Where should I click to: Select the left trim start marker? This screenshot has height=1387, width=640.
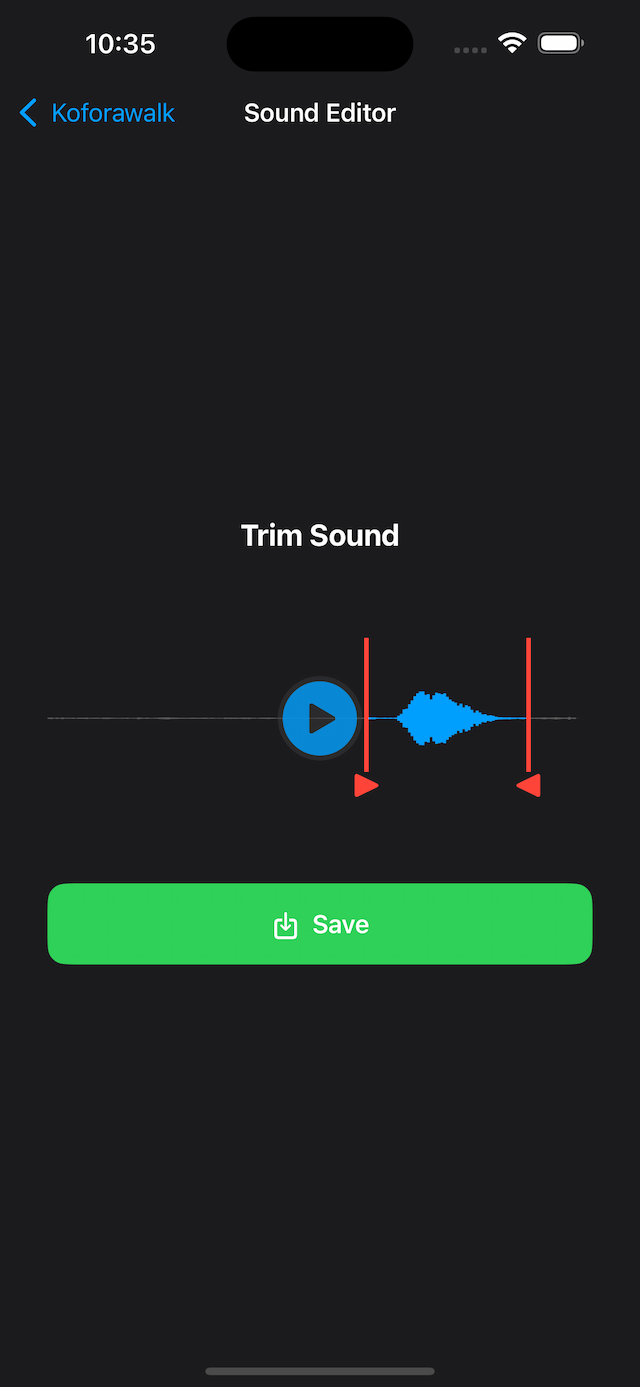[x=367, y=784]
